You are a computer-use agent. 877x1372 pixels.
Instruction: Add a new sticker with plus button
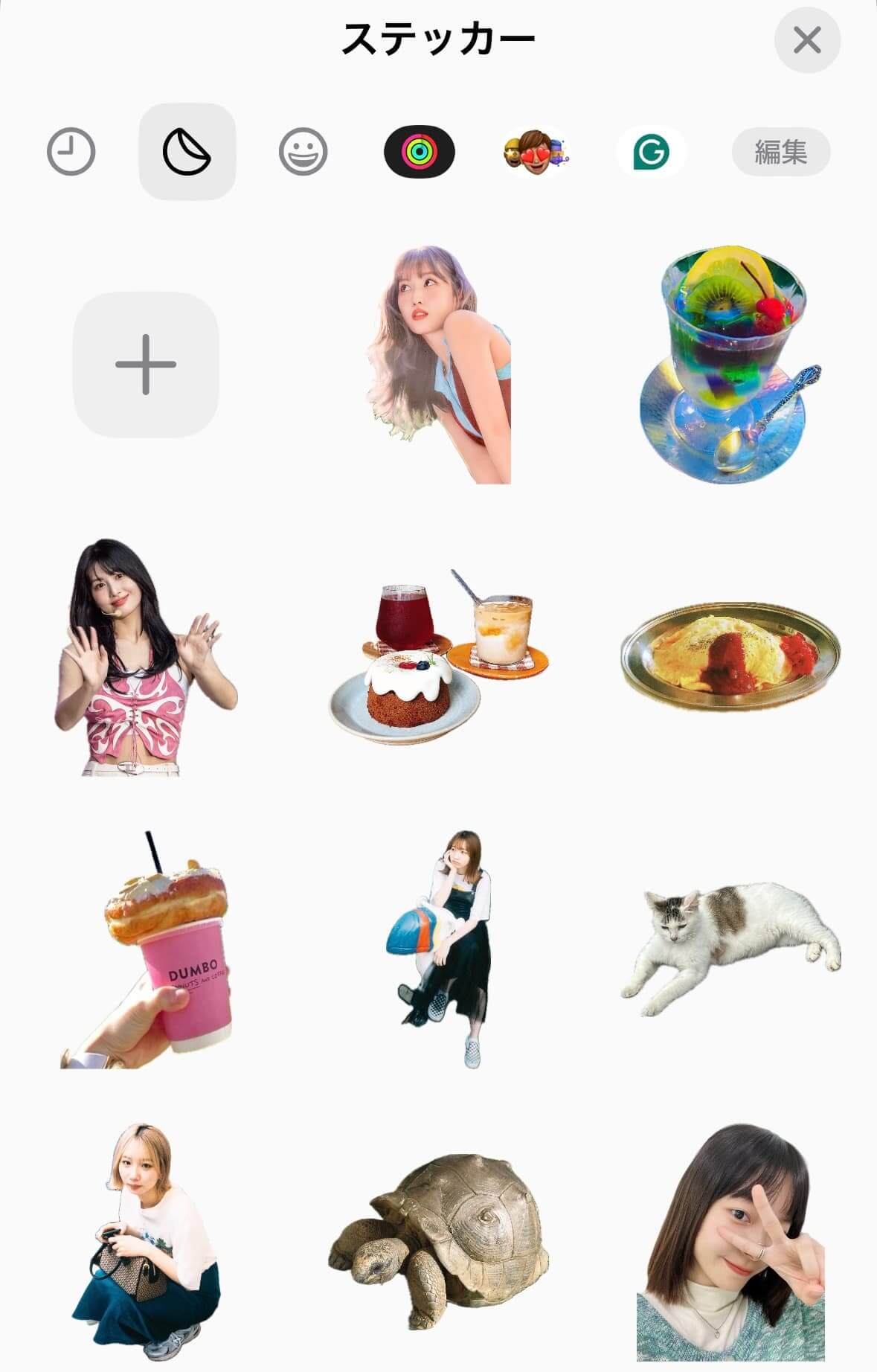pyautogui.click(x=146, y=365)
